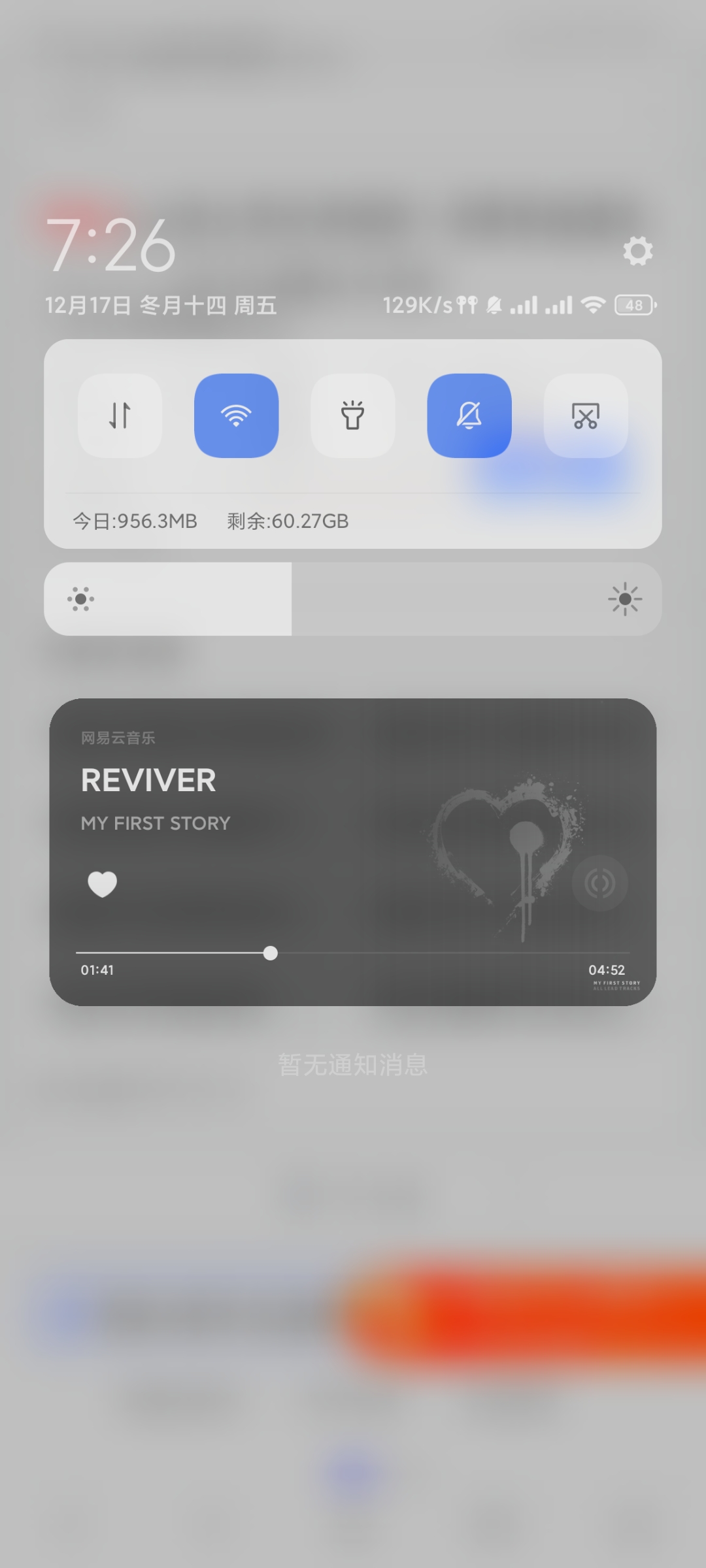The width and height of the screenshot is (706, 1568).
Task: Turn off the Wi-Fi tile
Action: 236,416
